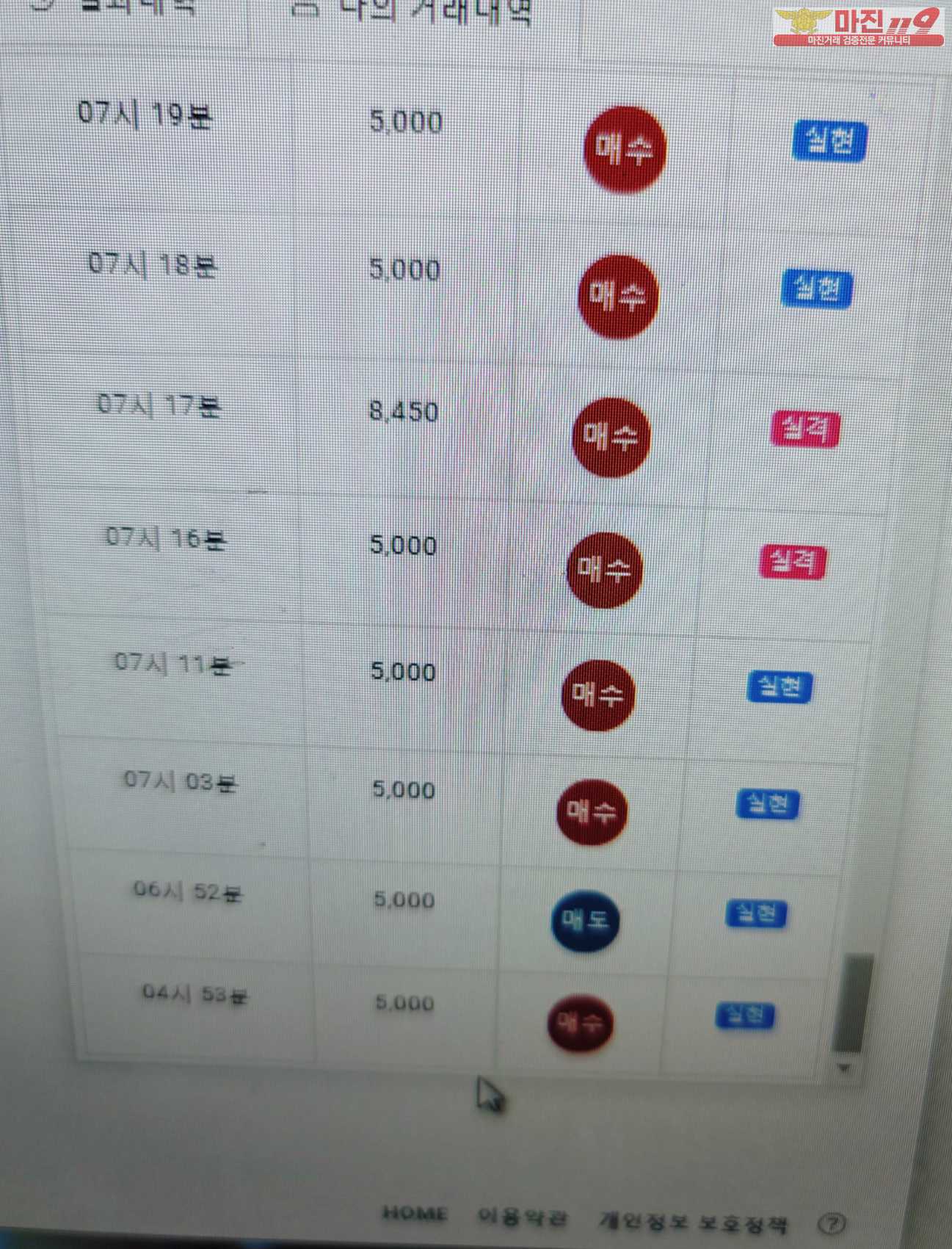The height and width of the screenshot is (1249, 952).
Task: Open the HOME footer link
Action: [415, 1213]
